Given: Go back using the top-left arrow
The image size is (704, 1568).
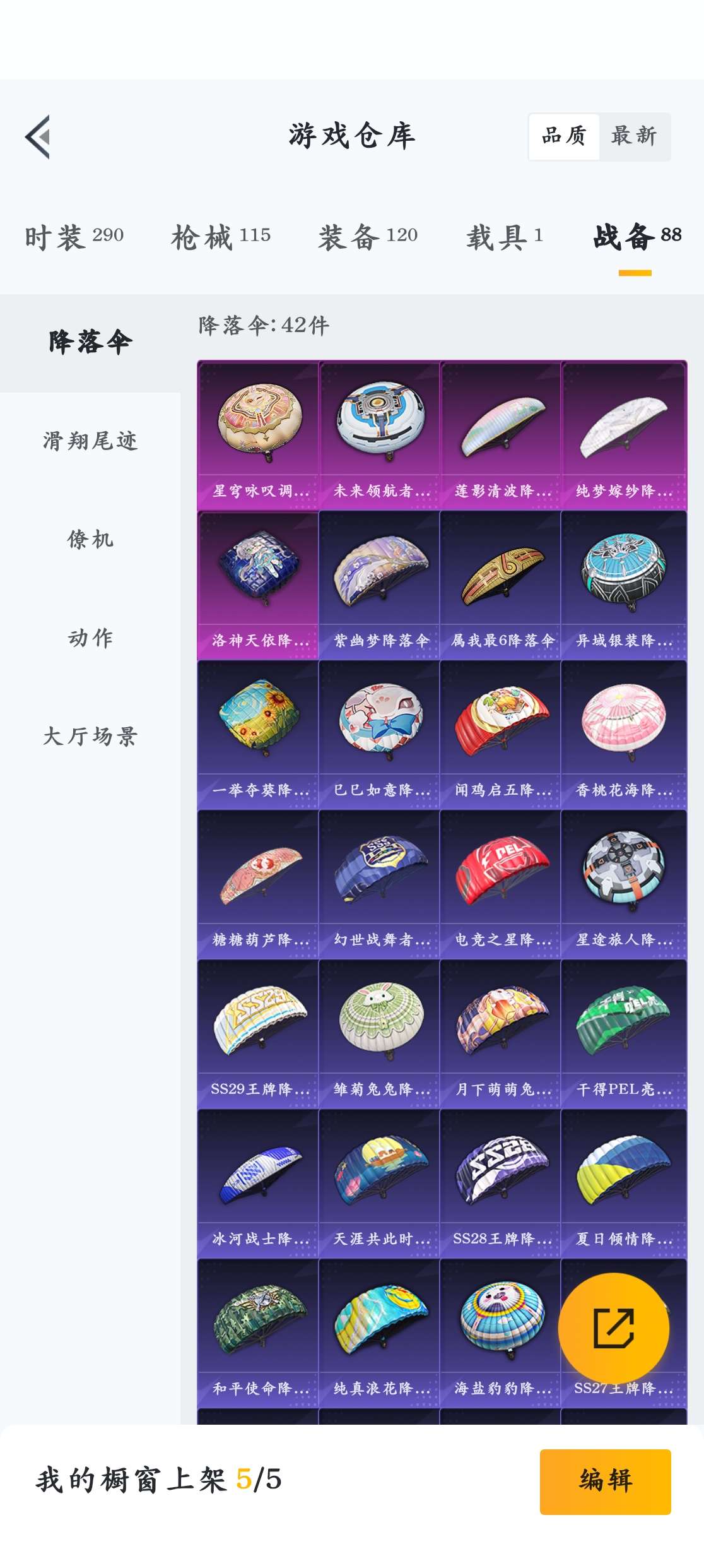Looking at the screenshot, I should point(38,137).
